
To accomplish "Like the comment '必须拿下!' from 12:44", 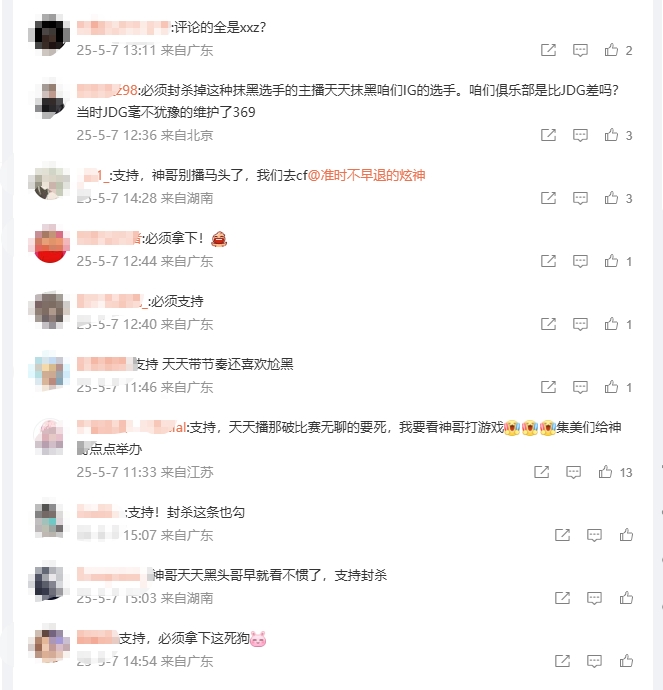I will [611, 261].
